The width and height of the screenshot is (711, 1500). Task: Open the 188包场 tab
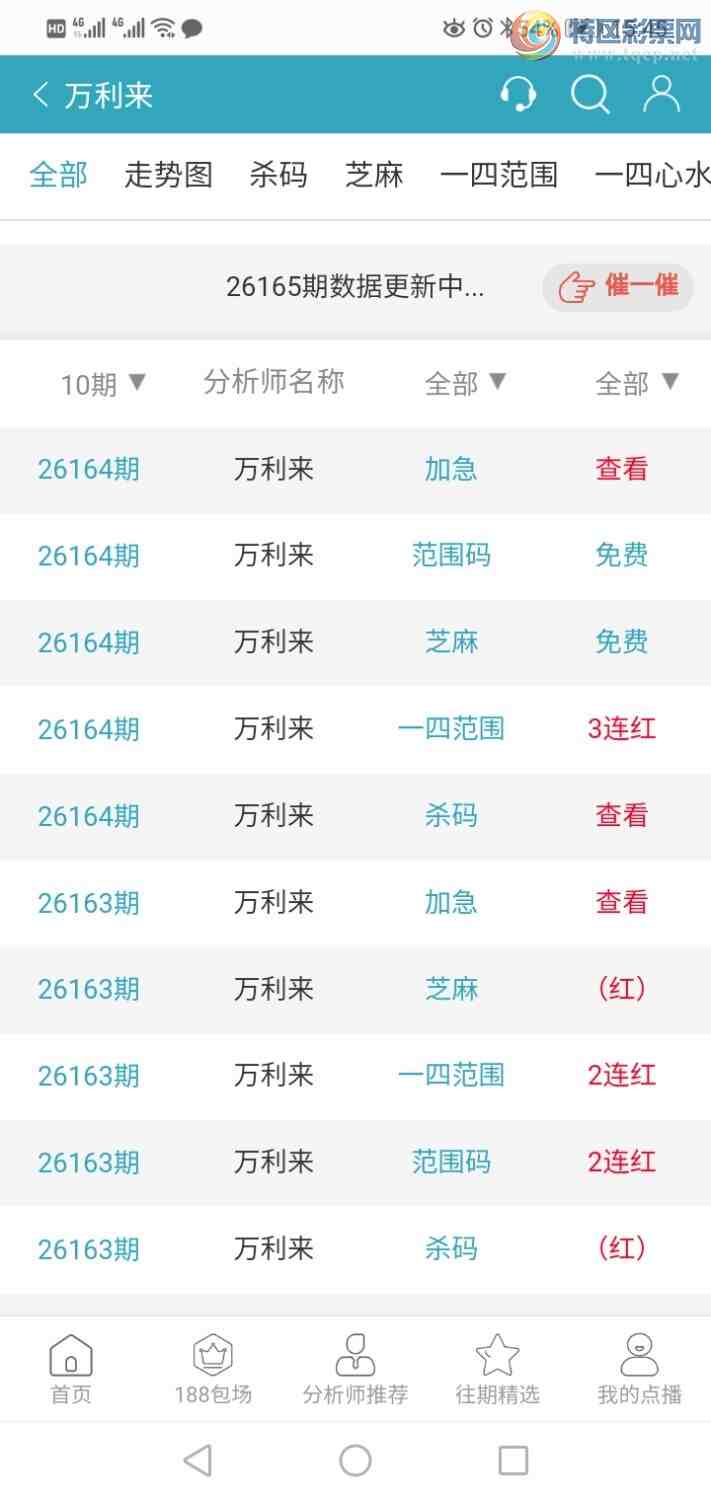[x=213, y=1370]
